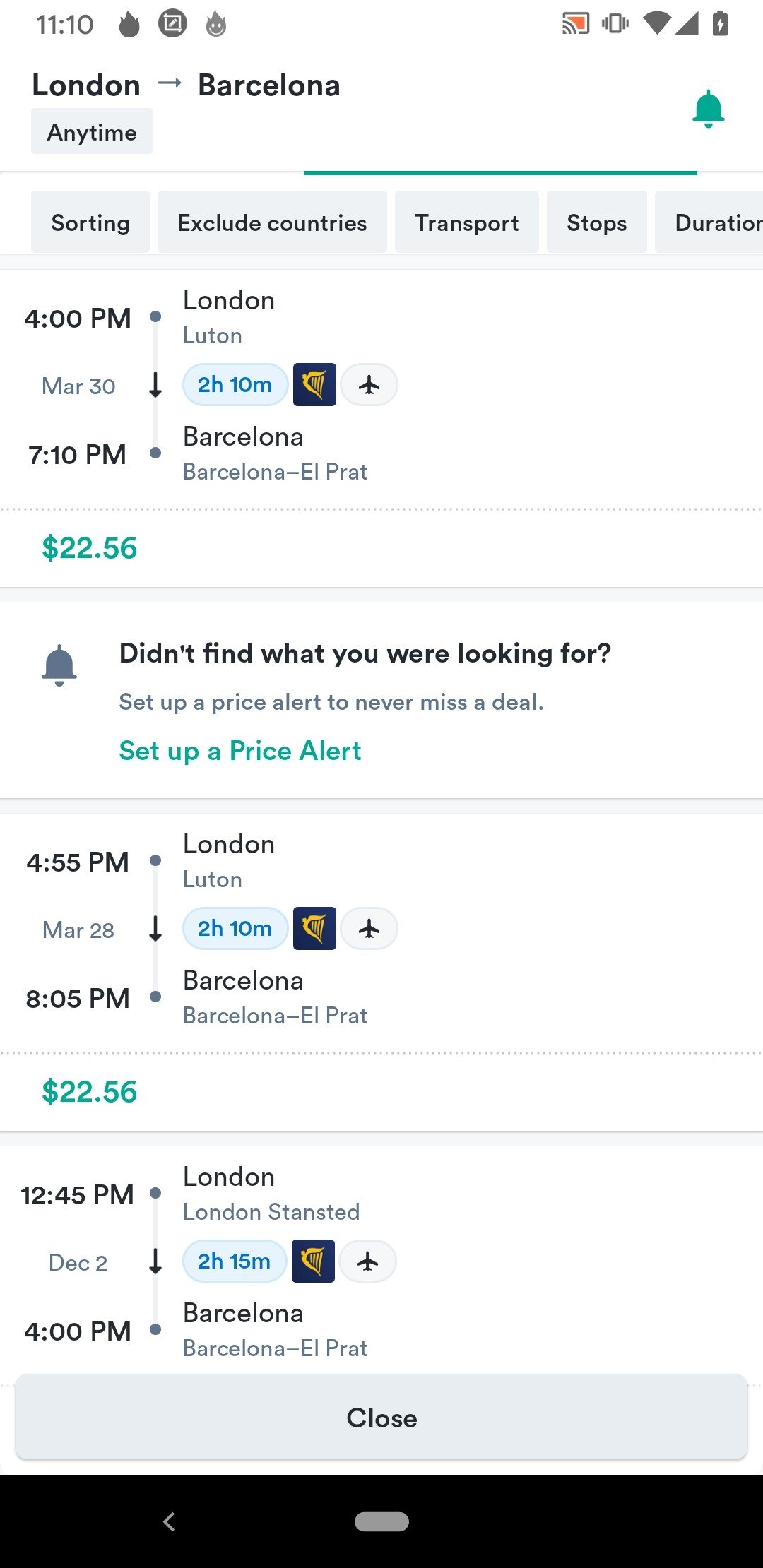This screenshot has width=763, height=1568.
Task: Tap the system home pill
Action: click(381, 1521)
